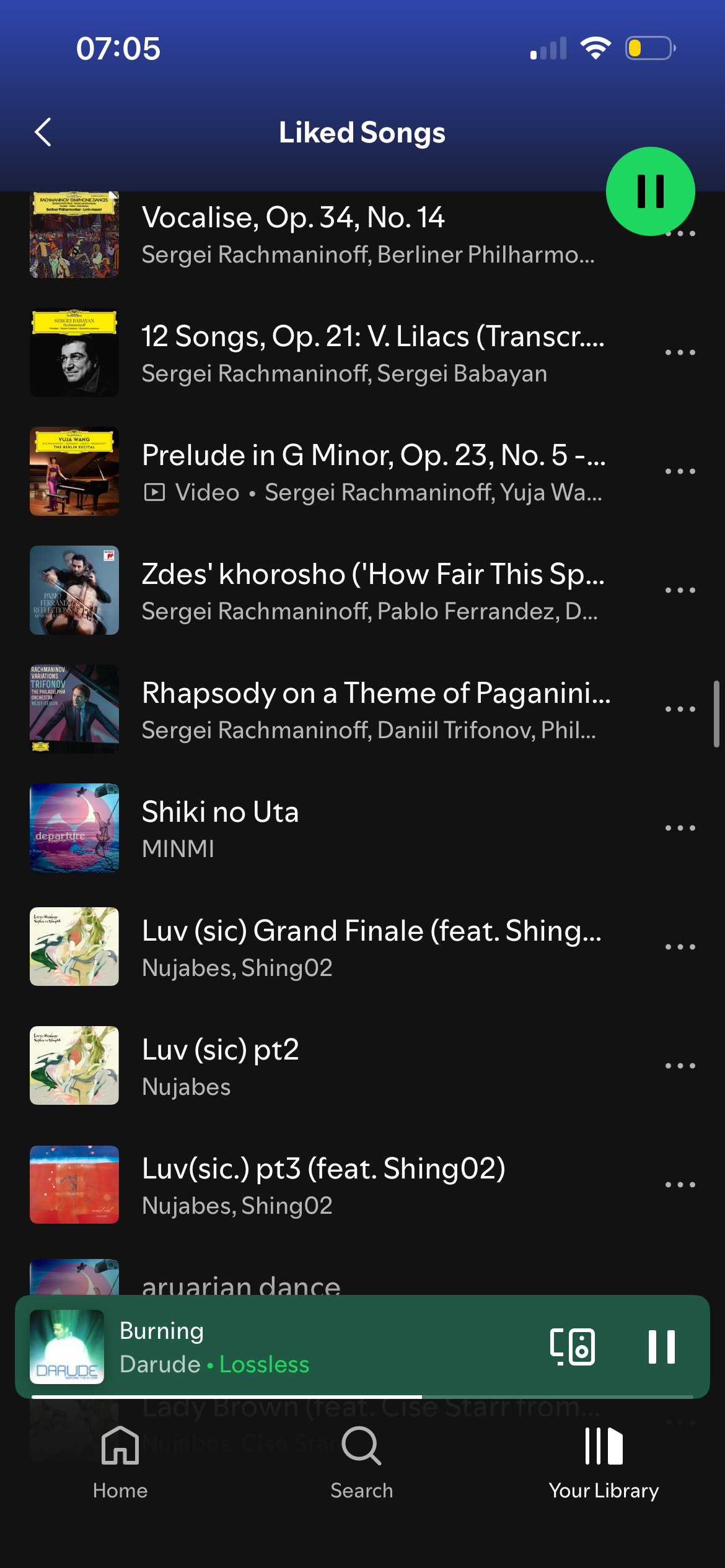
Task: Open more options for Shiki no Uta
Action: pyautogui.click(x=680, y=829)
